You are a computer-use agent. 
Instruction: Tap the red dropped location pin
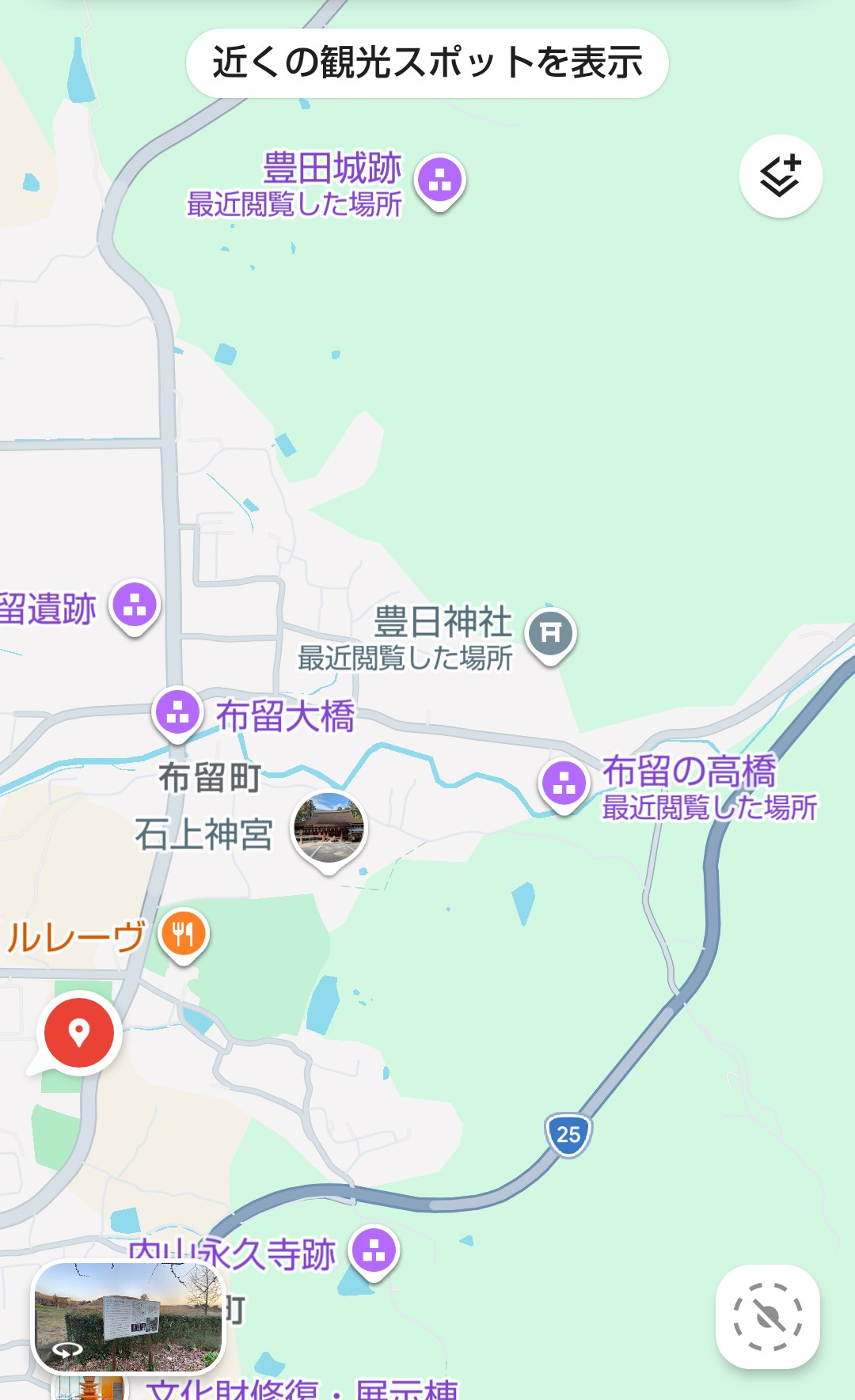78,1032
